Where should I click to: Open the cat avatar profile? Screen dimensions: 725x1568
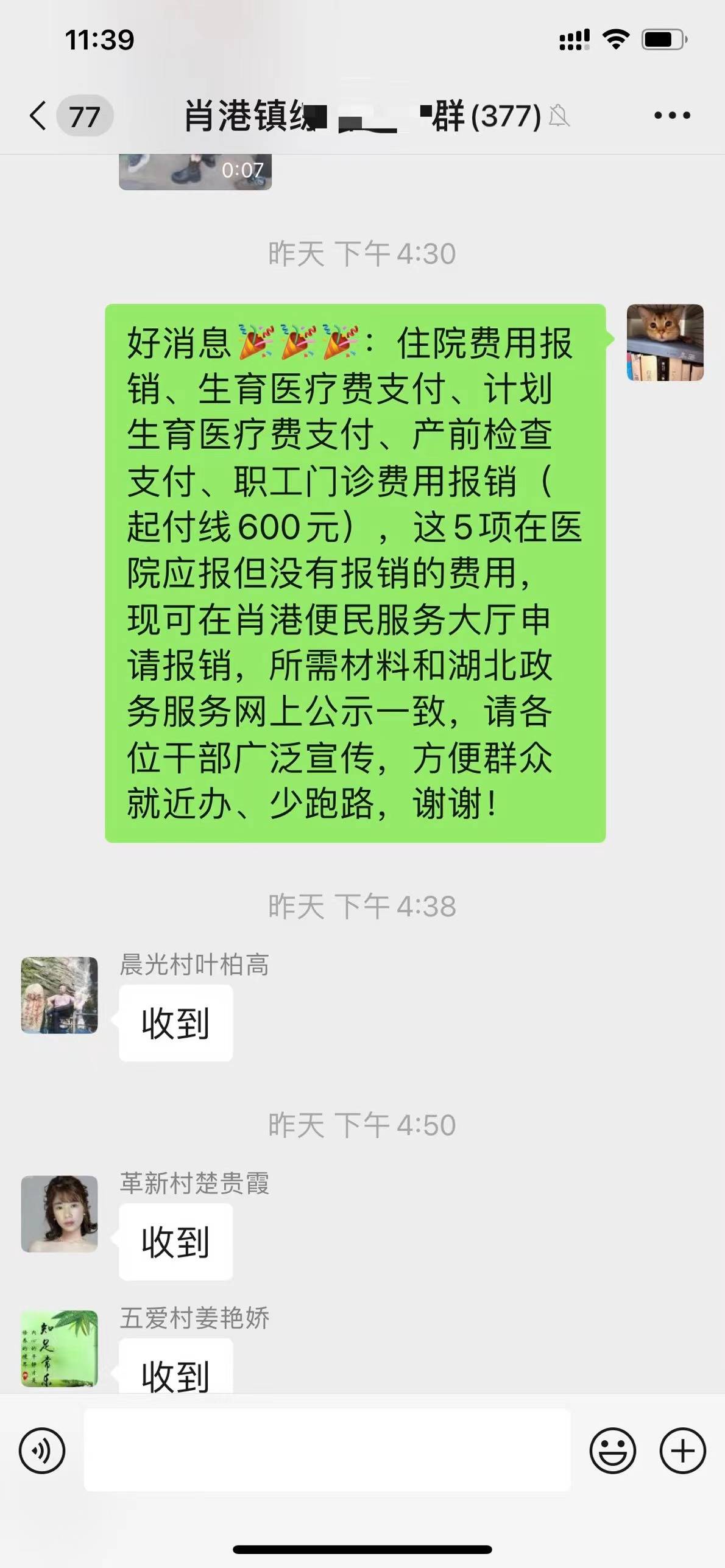pyautogui.click(x=665, y=343)
